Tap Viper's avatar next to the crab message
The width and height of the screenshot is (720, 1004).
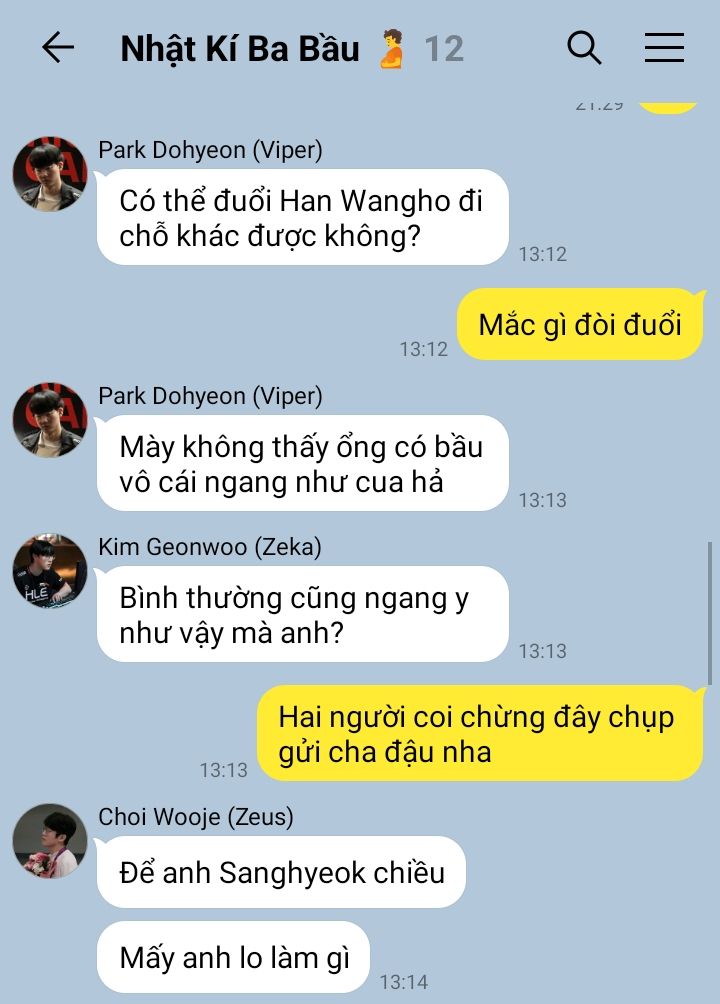[x=50, y=420]
